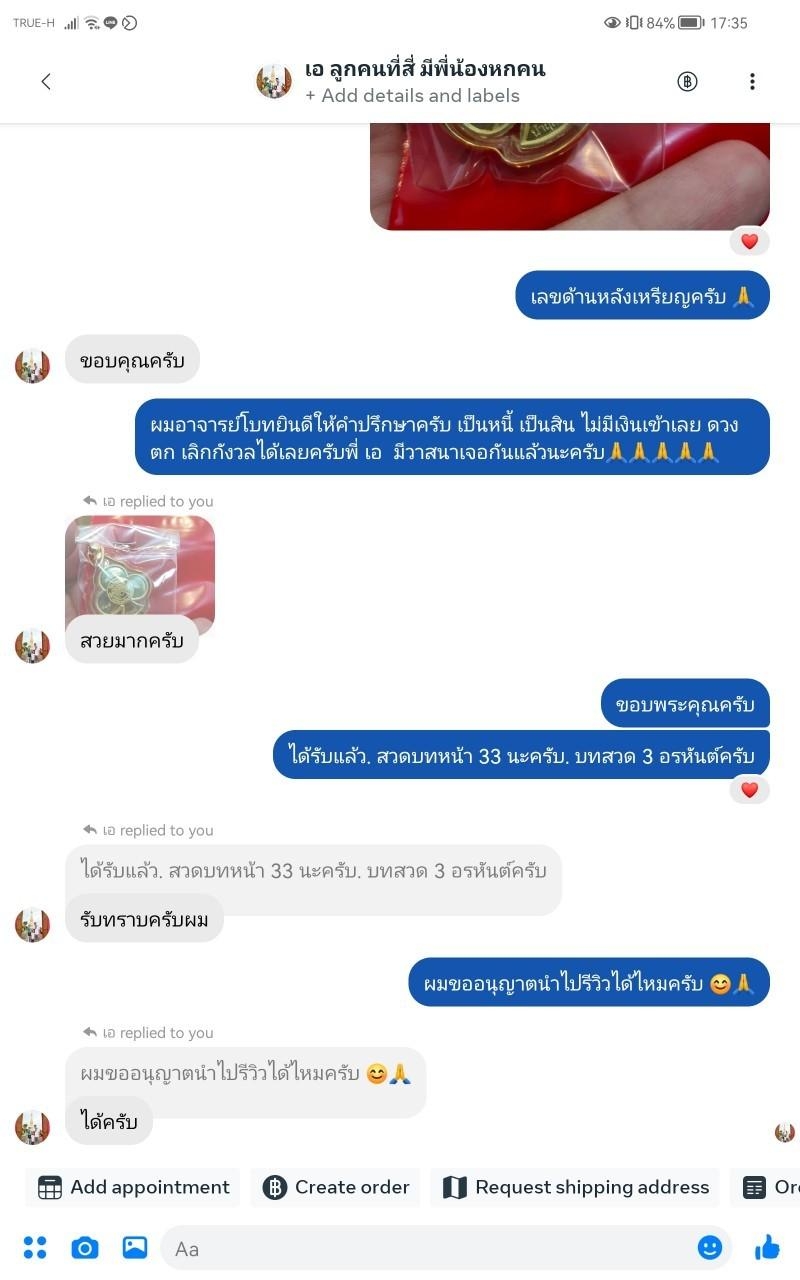800x1280 pixels.
Task: Open the gallery image picker
Action: click(135, 1247)
